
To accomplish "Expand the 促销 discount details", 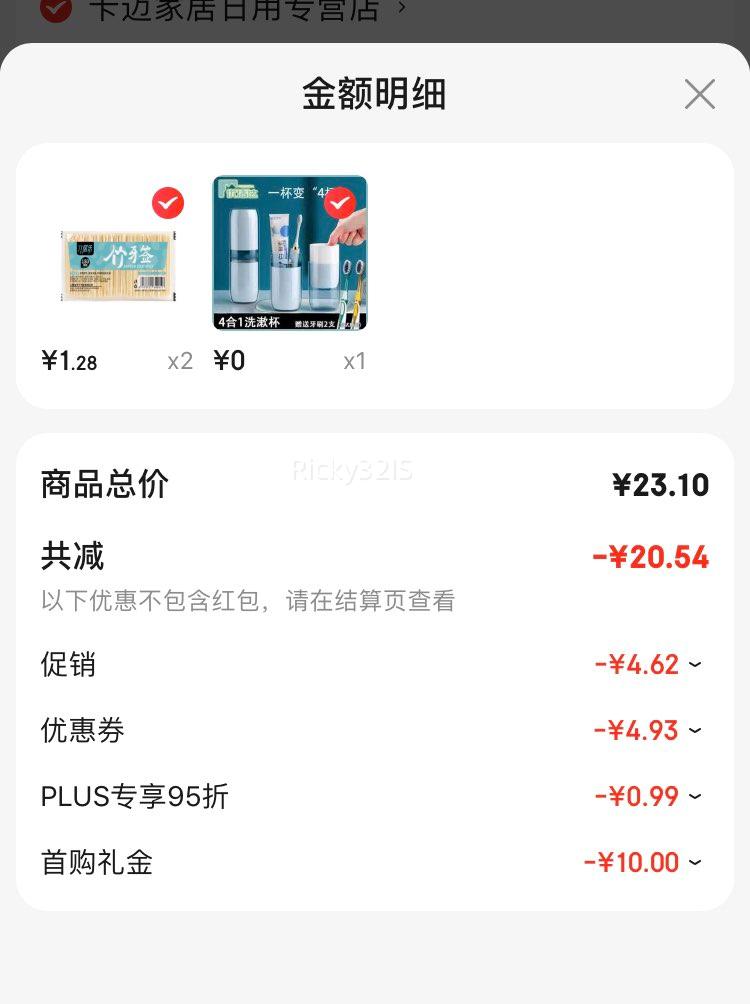I will tap(695, 664).
